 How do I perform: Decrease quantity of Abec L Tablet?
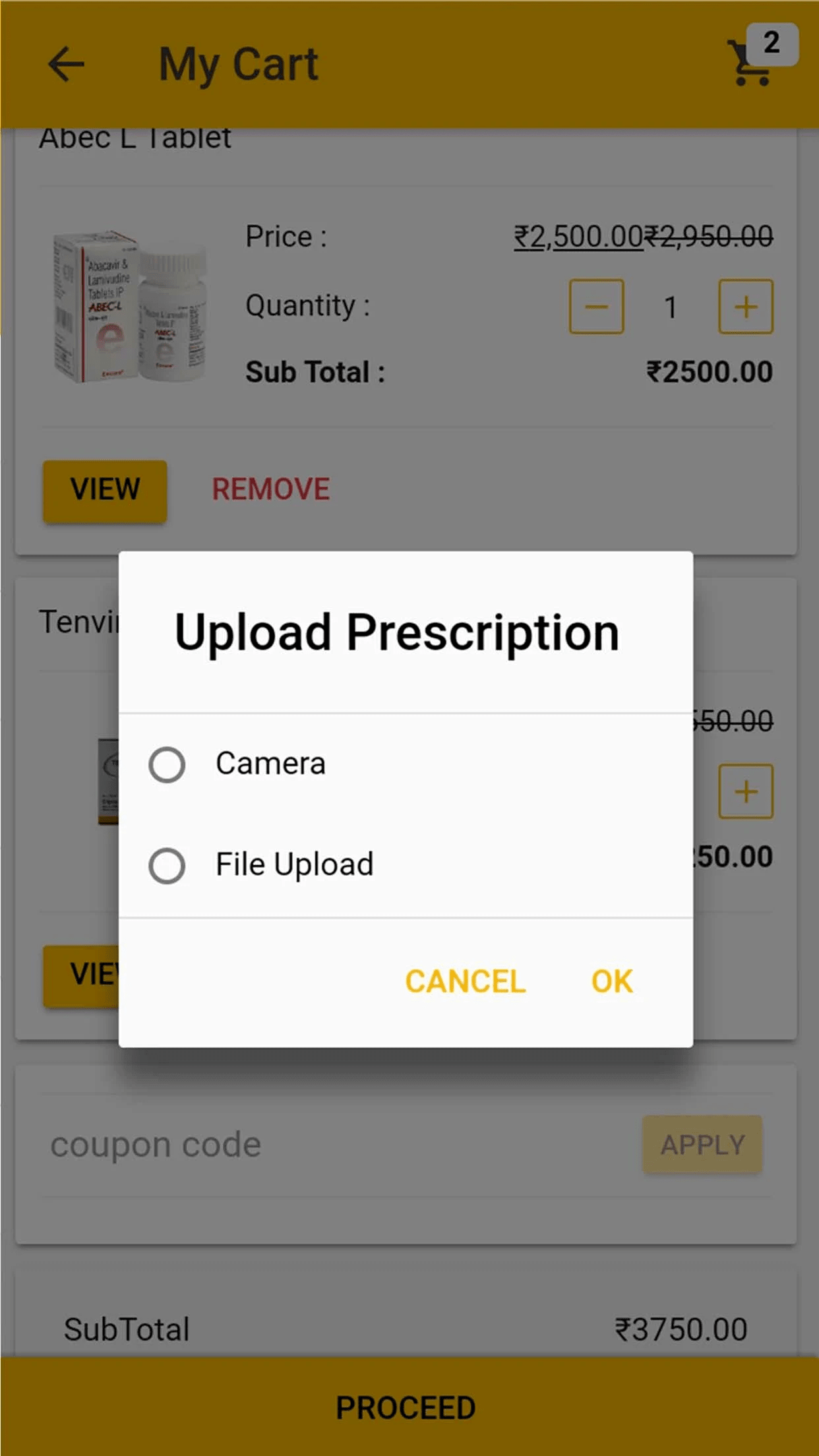pyautogui.click(x=596, y=307)
